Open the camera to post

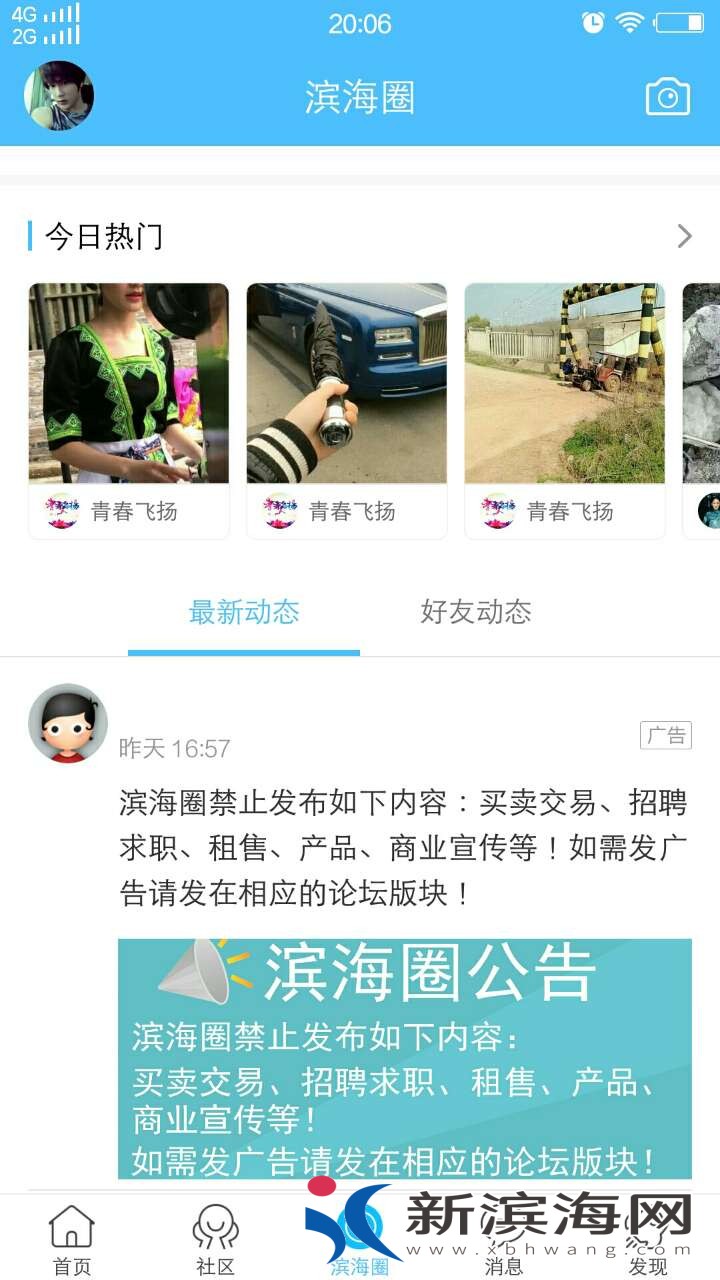click(667, 97)
